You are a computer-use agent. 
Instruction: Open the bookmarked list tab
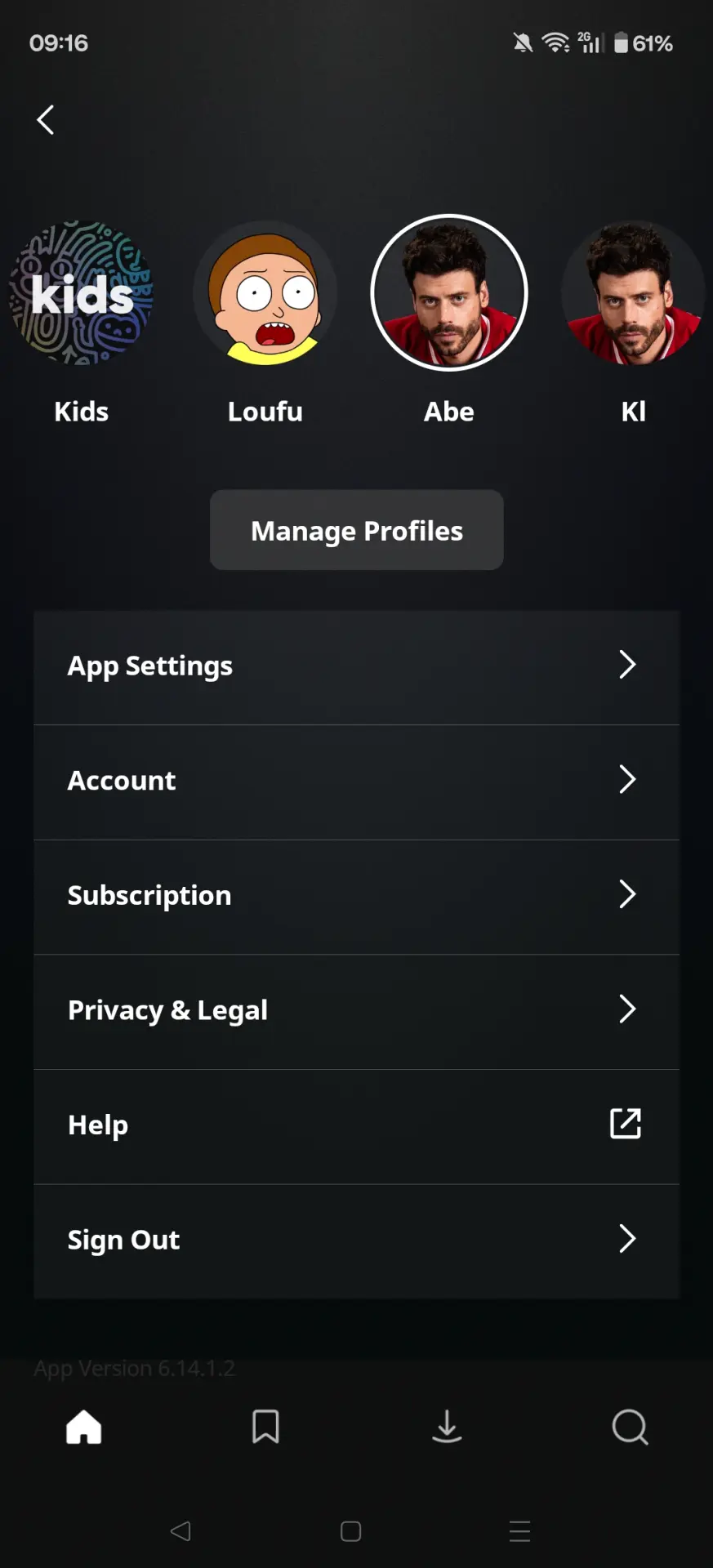[265, 1427]
